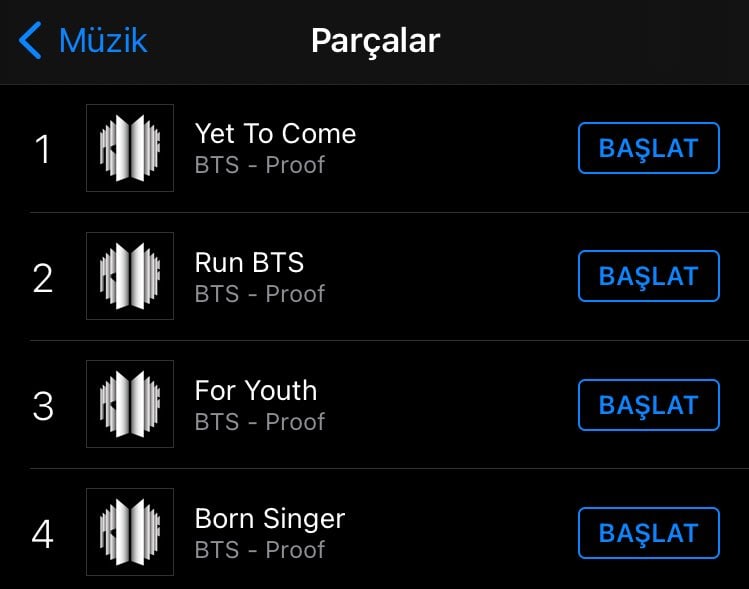Hit BAŞLAT next to For Youth
The width and height of the screenshot is (749, 589).
tap(648, 405)
